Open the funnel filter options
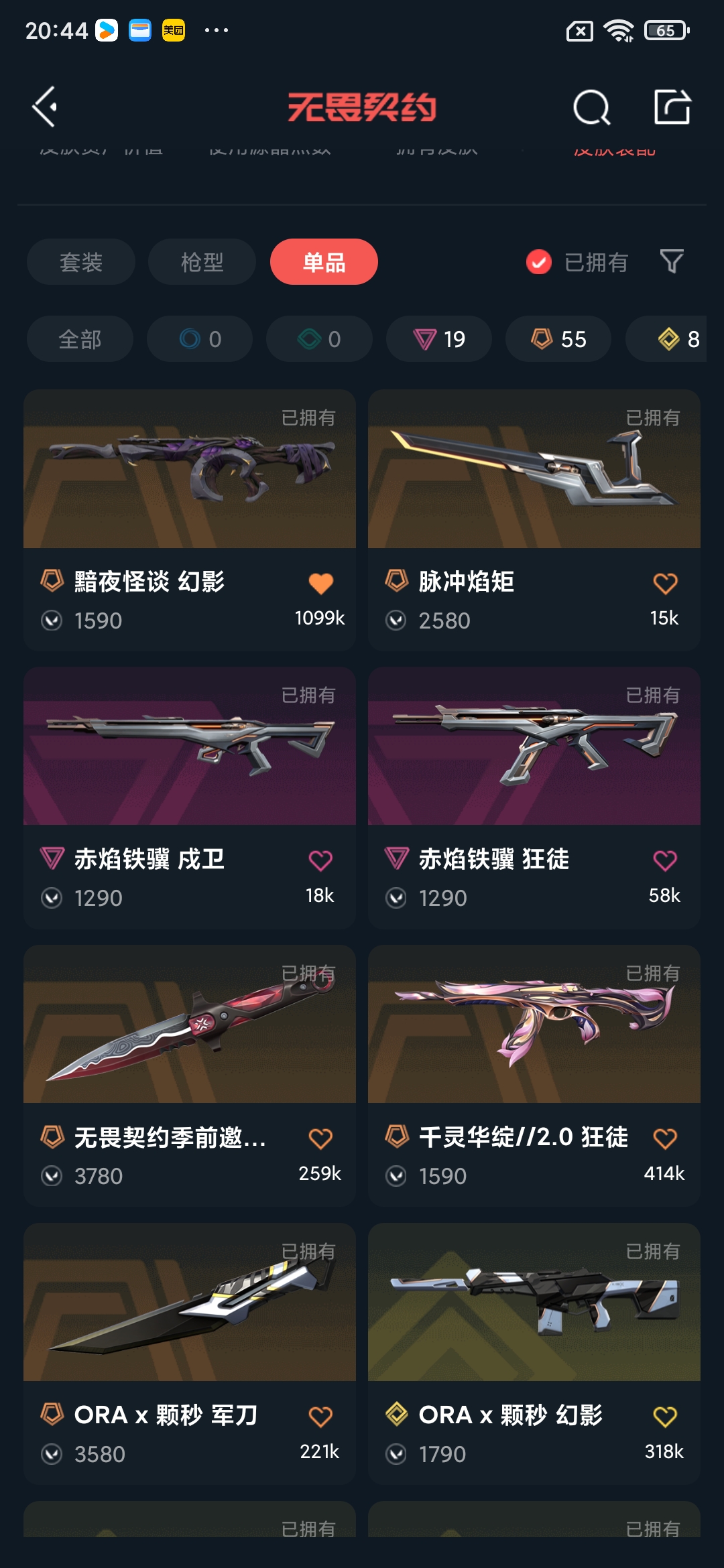The width and height of the screenshot is (724, 1568). tap(671, 262)
